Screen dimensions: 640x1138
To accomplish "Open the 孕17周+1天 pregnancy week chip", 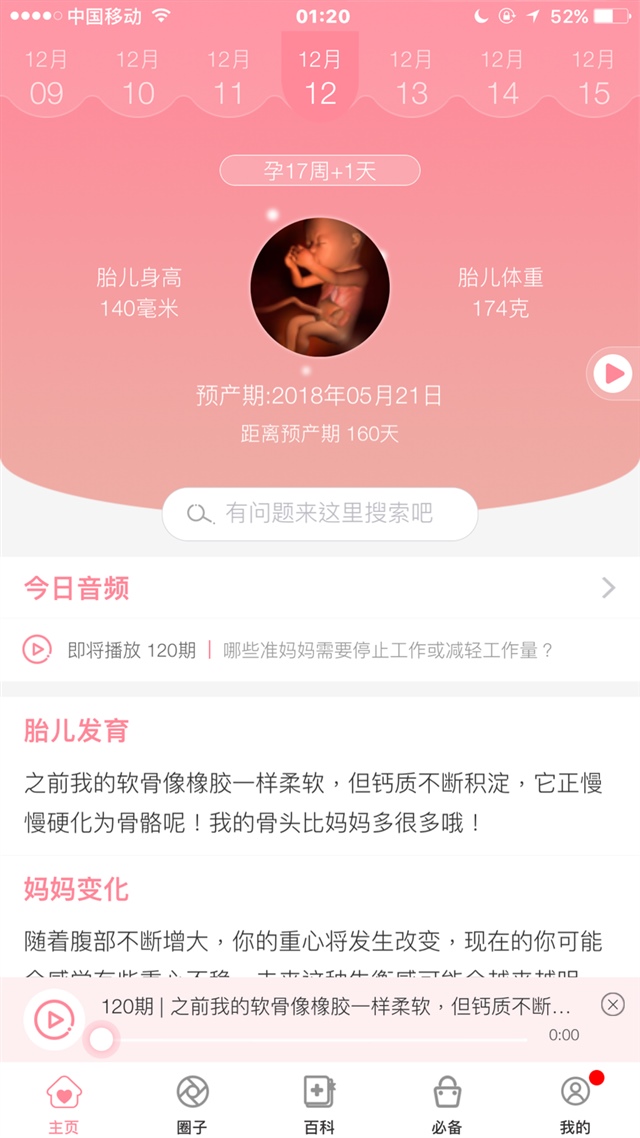I will pos(320,171).
